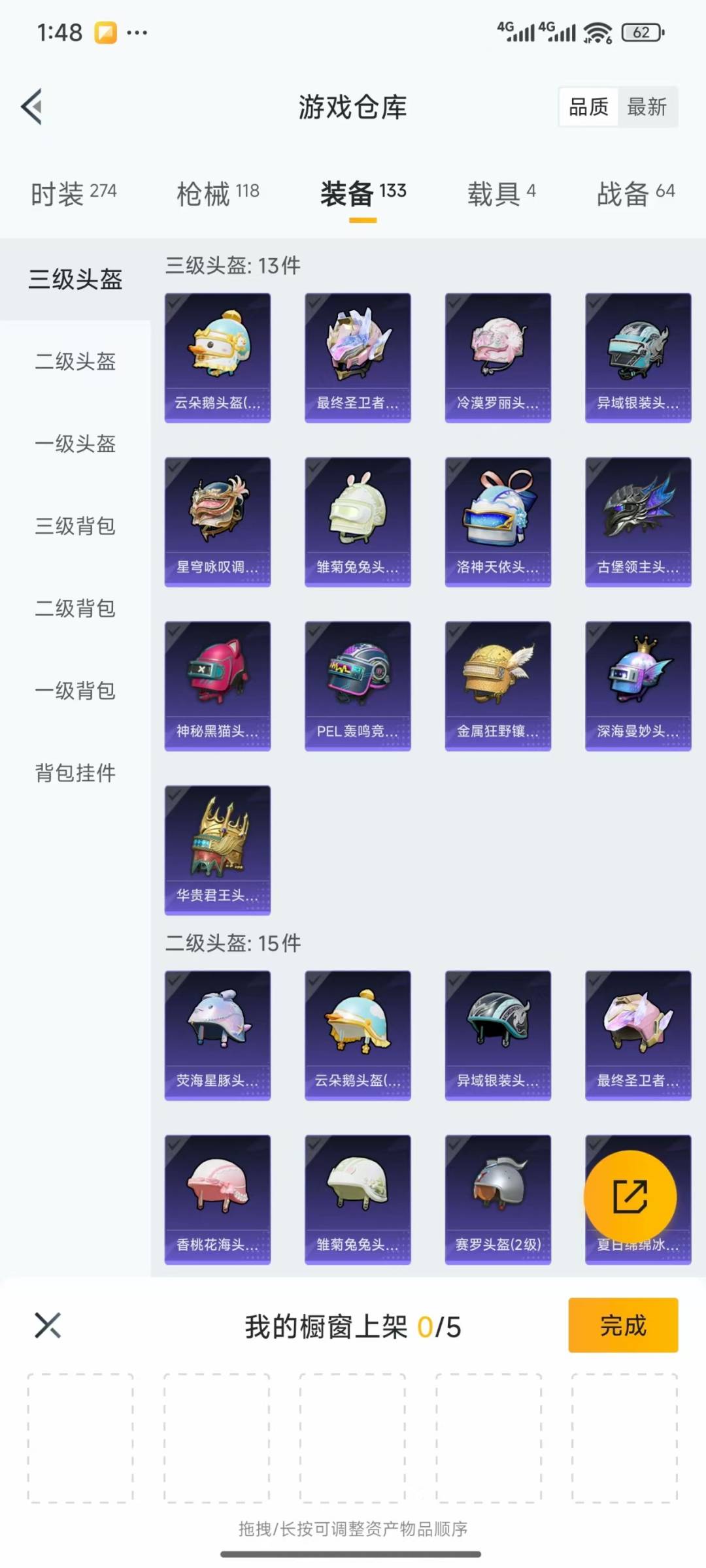
Task: Choose the PEL轰鸣竞 helmet
Action: click(358, 686)
